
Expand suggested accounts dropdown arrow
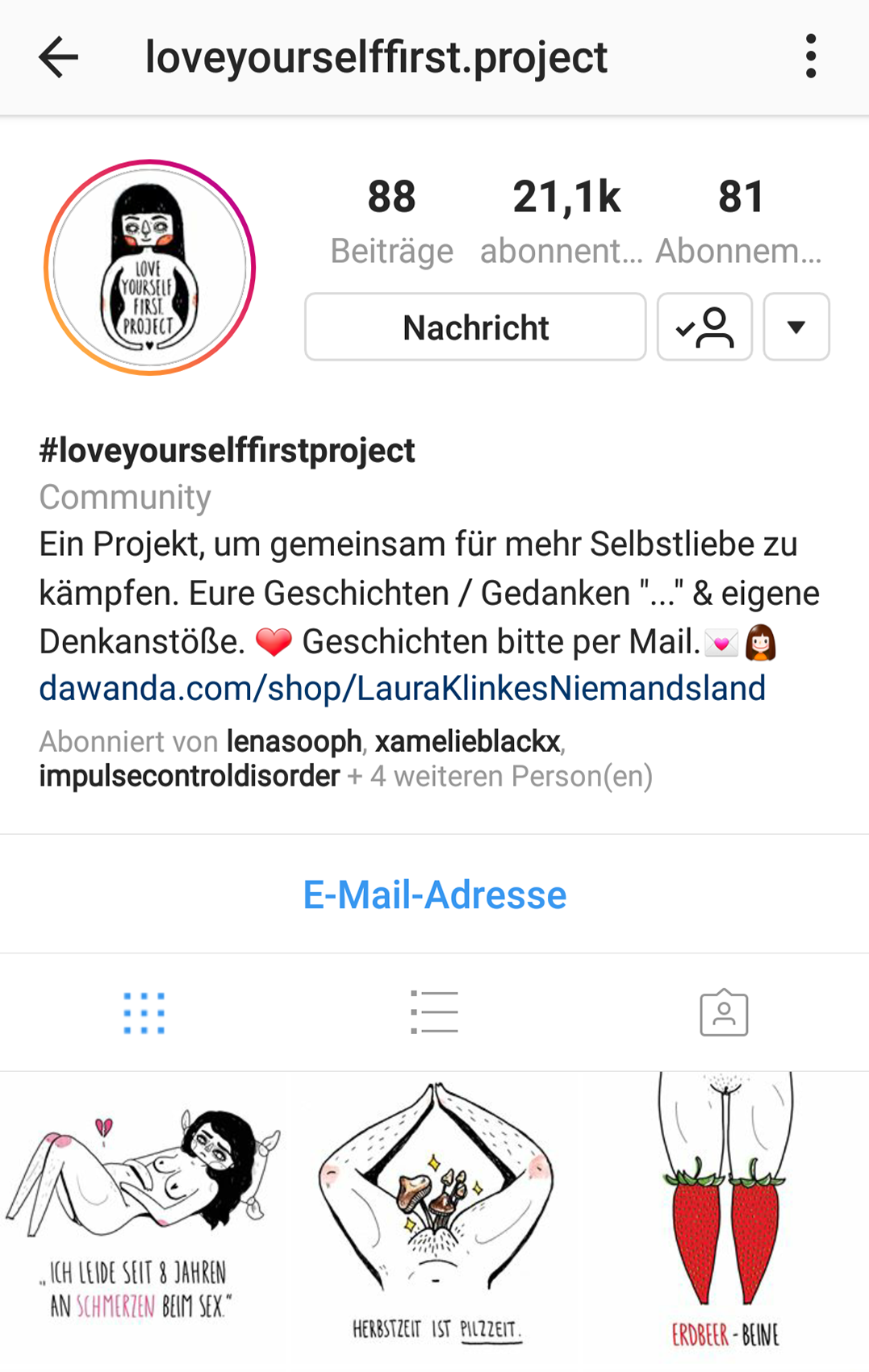[x=796, y=327]
